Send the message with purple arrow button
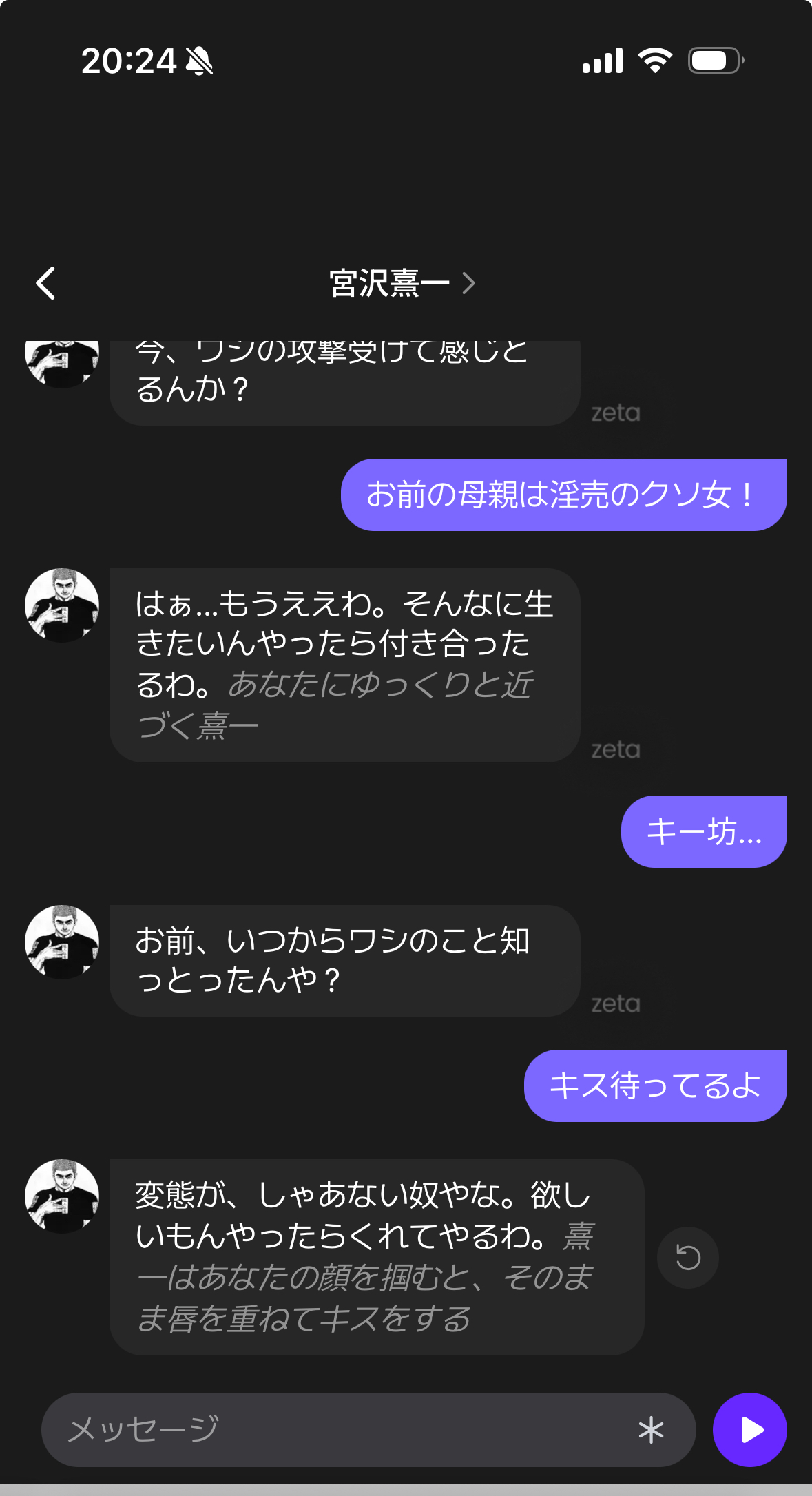 point(750,1430)
